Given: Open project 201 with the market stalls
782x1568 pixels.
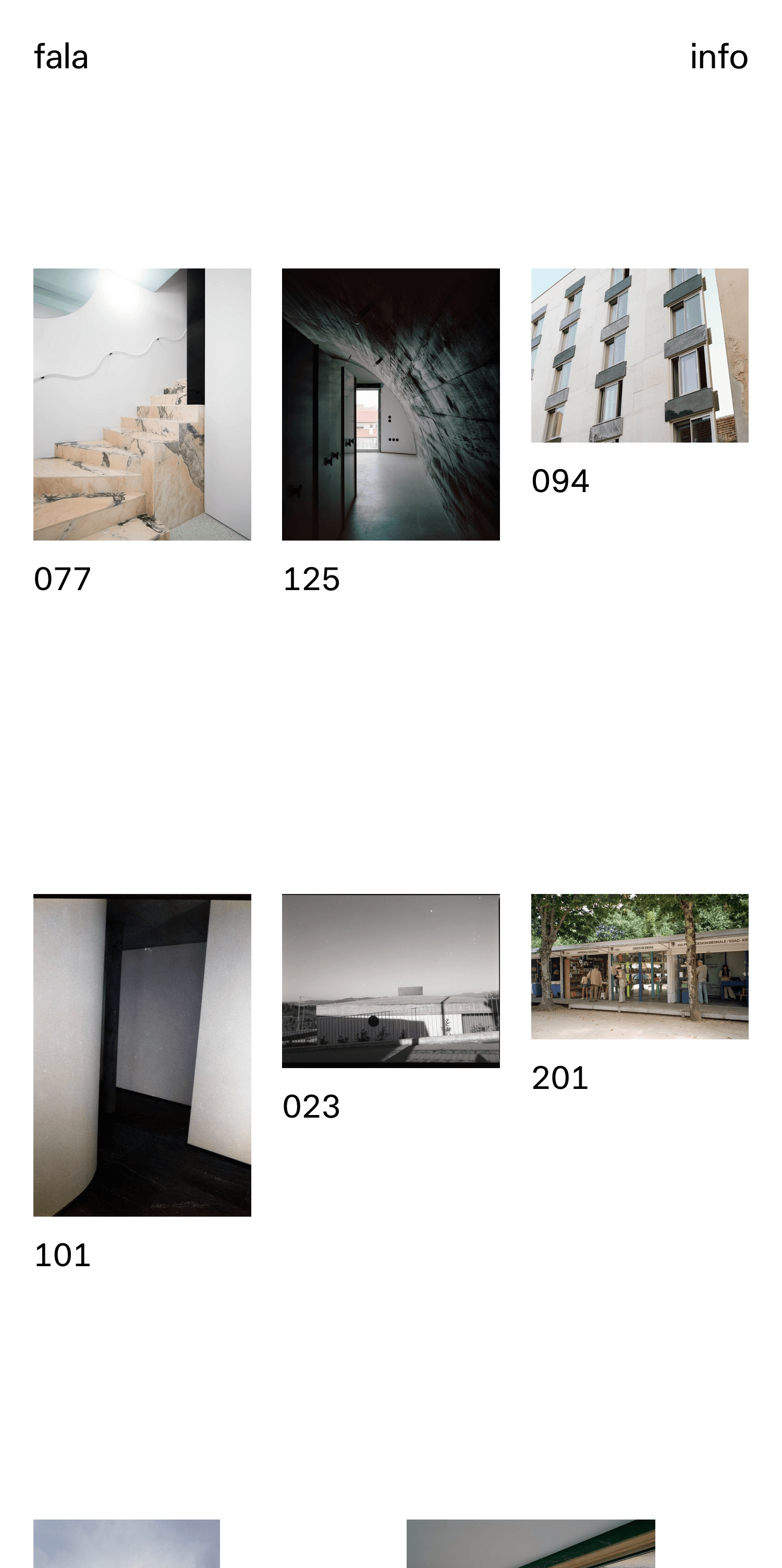Looking at the screenshot, I should pos(640,966).
